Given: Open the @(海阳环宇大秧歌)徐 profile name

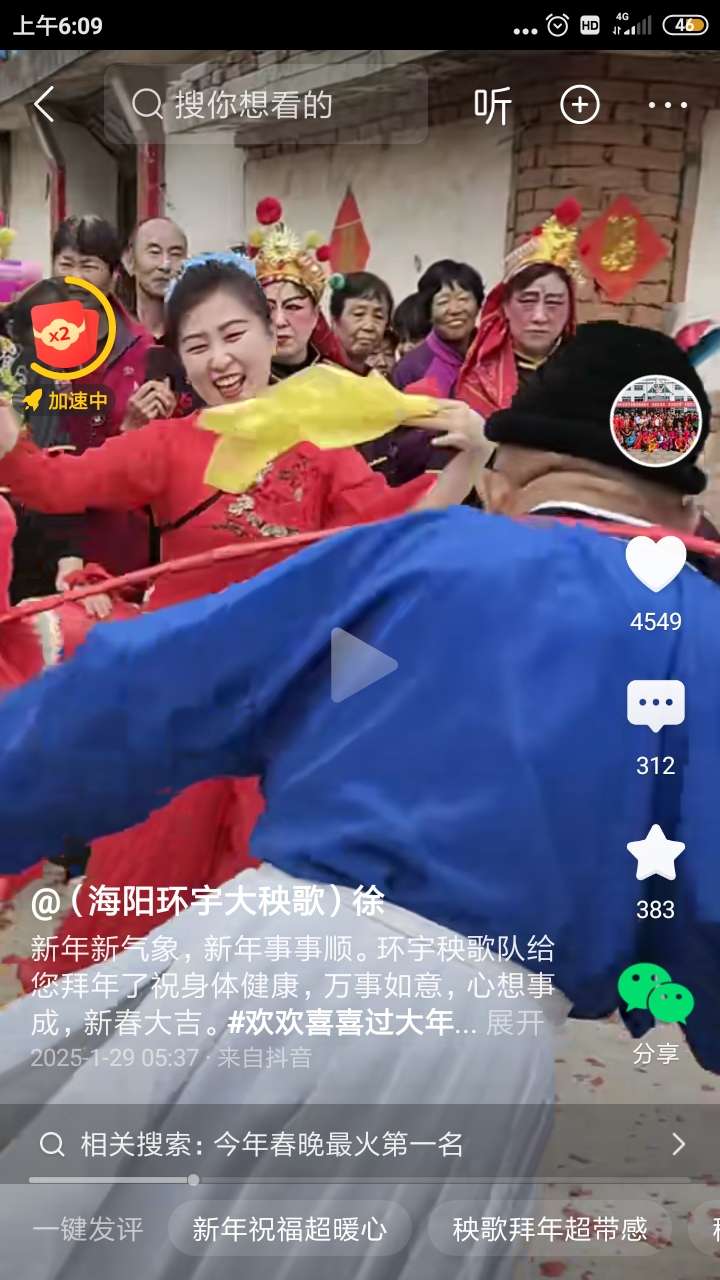Looking at the screenshot, I should (x=208, y=901).
